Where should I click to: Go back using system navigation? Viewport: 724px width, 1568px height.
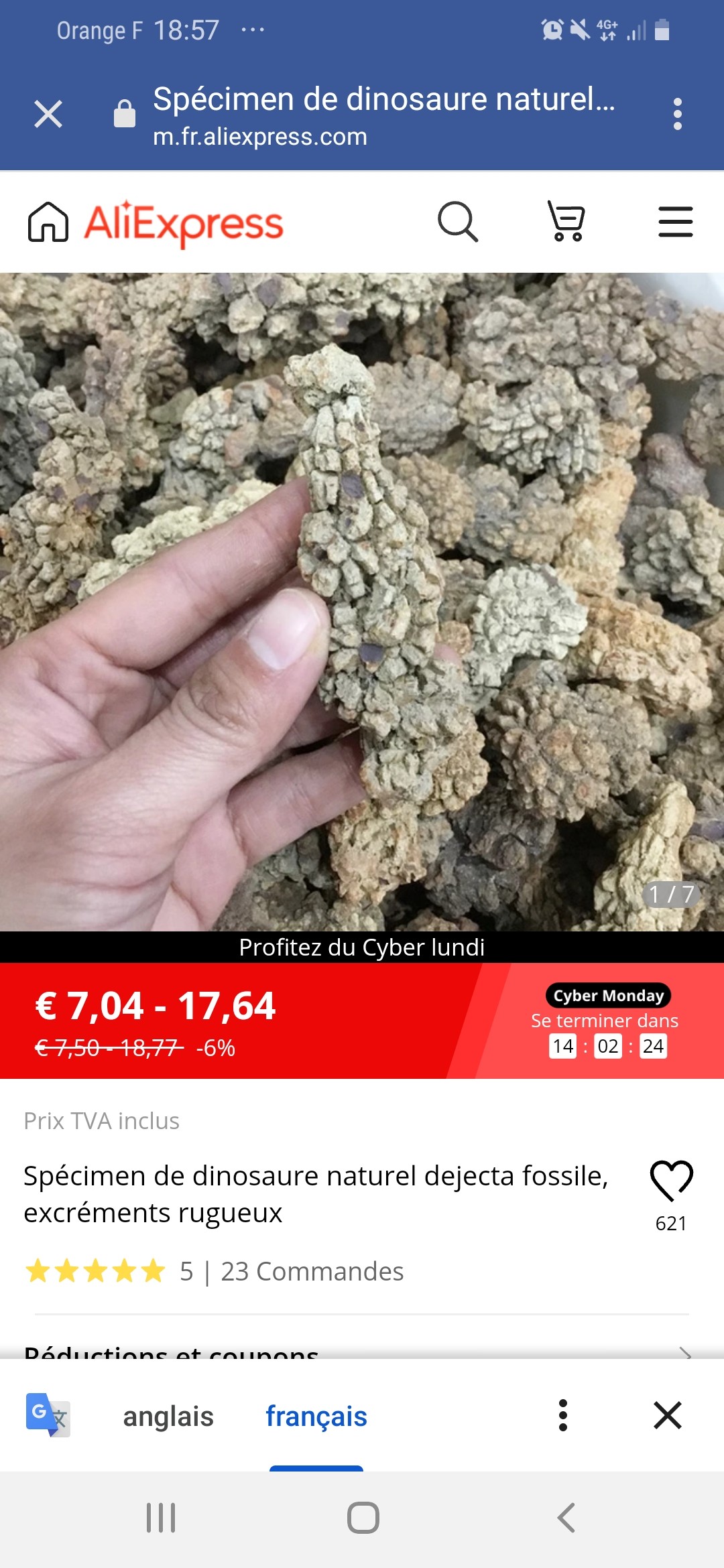pyautogui.click(x=566, y=1518)
